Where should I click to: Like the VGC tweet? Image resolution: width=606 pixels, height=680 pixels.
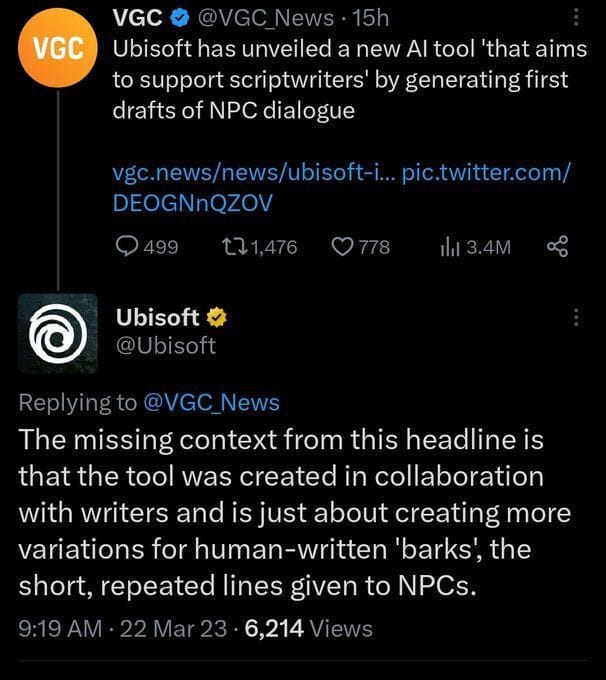coord(343,246)
